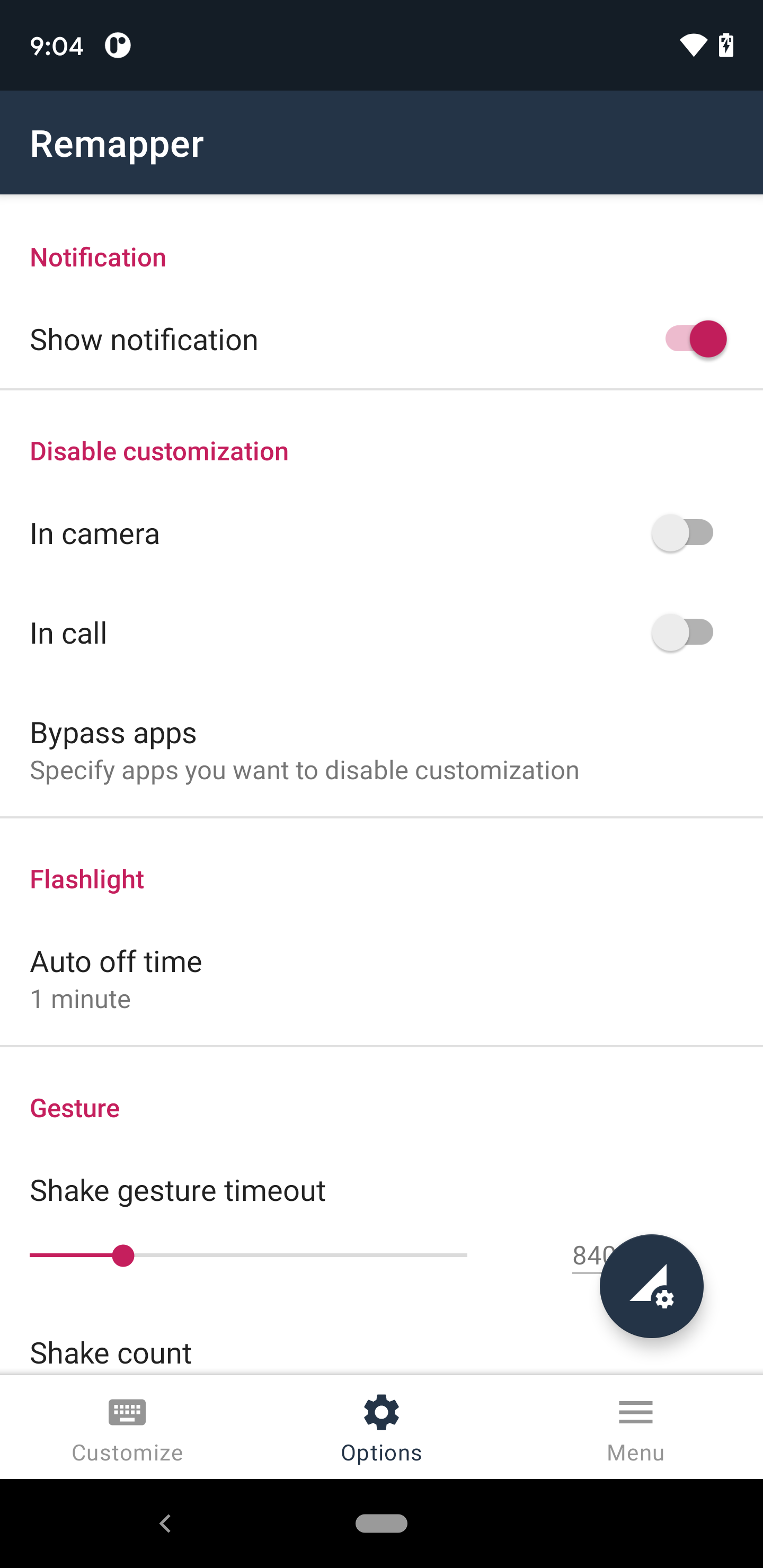Enable the In camera toggle
763x1568 pixels.
682,532
